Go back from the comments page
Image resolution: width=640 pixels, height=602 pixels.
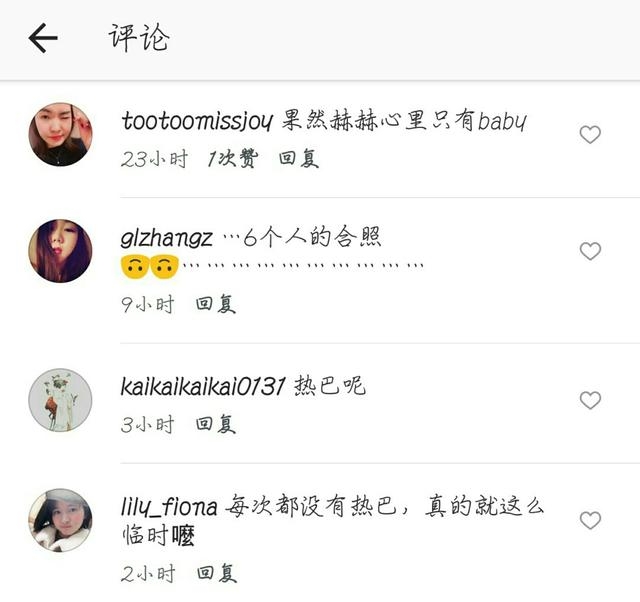43,39
